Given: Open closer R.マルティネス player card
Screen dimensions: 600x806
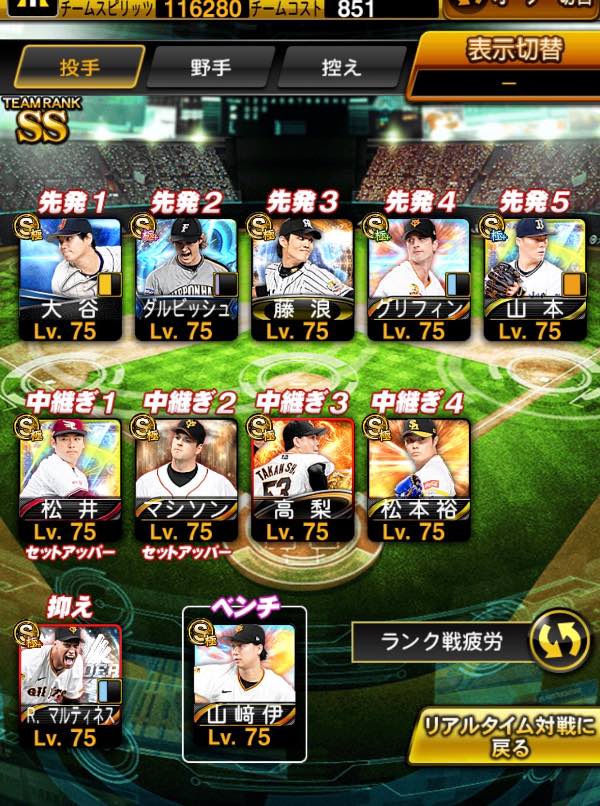Looking at the screenshot, I should (70, 686).
